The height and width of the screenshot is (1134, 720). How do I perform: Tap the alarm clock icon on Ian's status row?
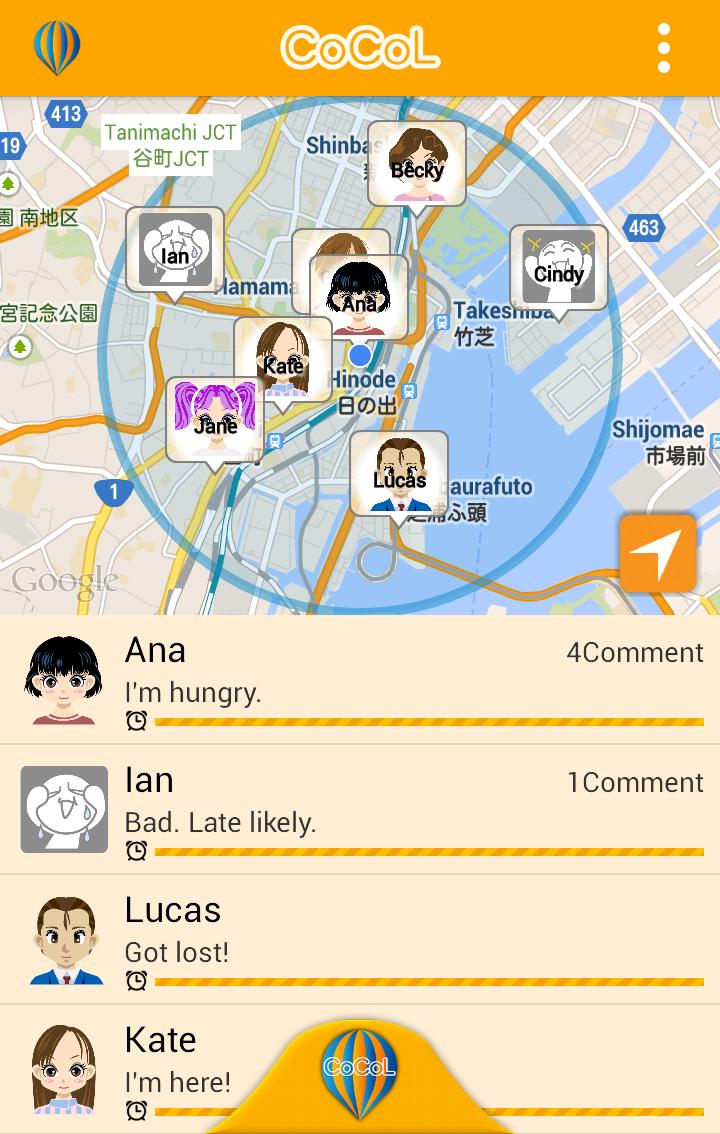coord(135,852)
